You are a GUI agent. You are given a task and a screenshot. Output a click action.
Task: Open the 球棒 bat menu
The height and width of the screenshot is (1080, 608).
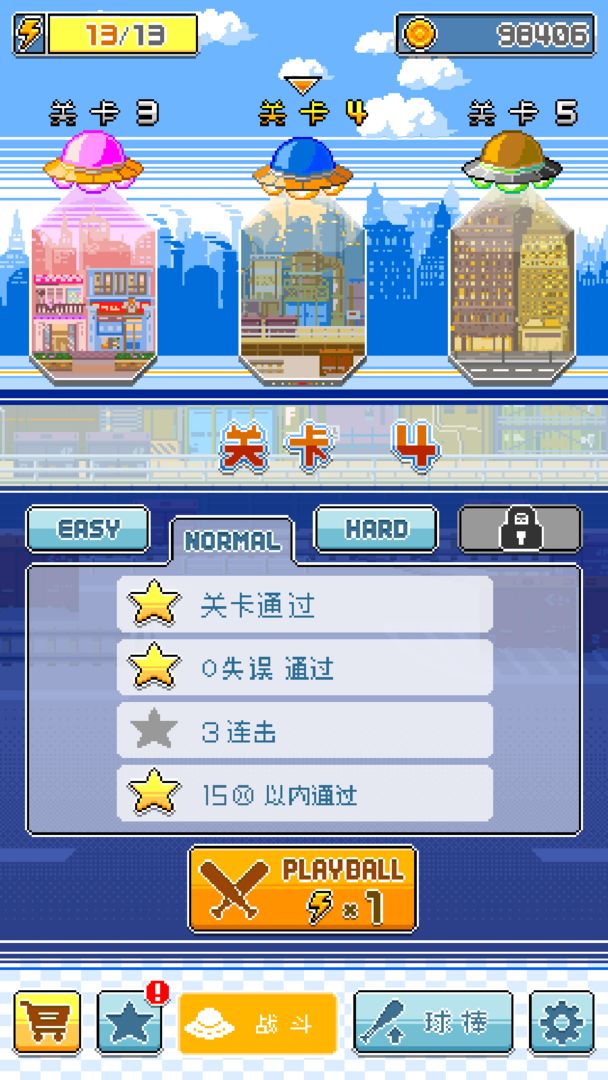[433, 1023]
